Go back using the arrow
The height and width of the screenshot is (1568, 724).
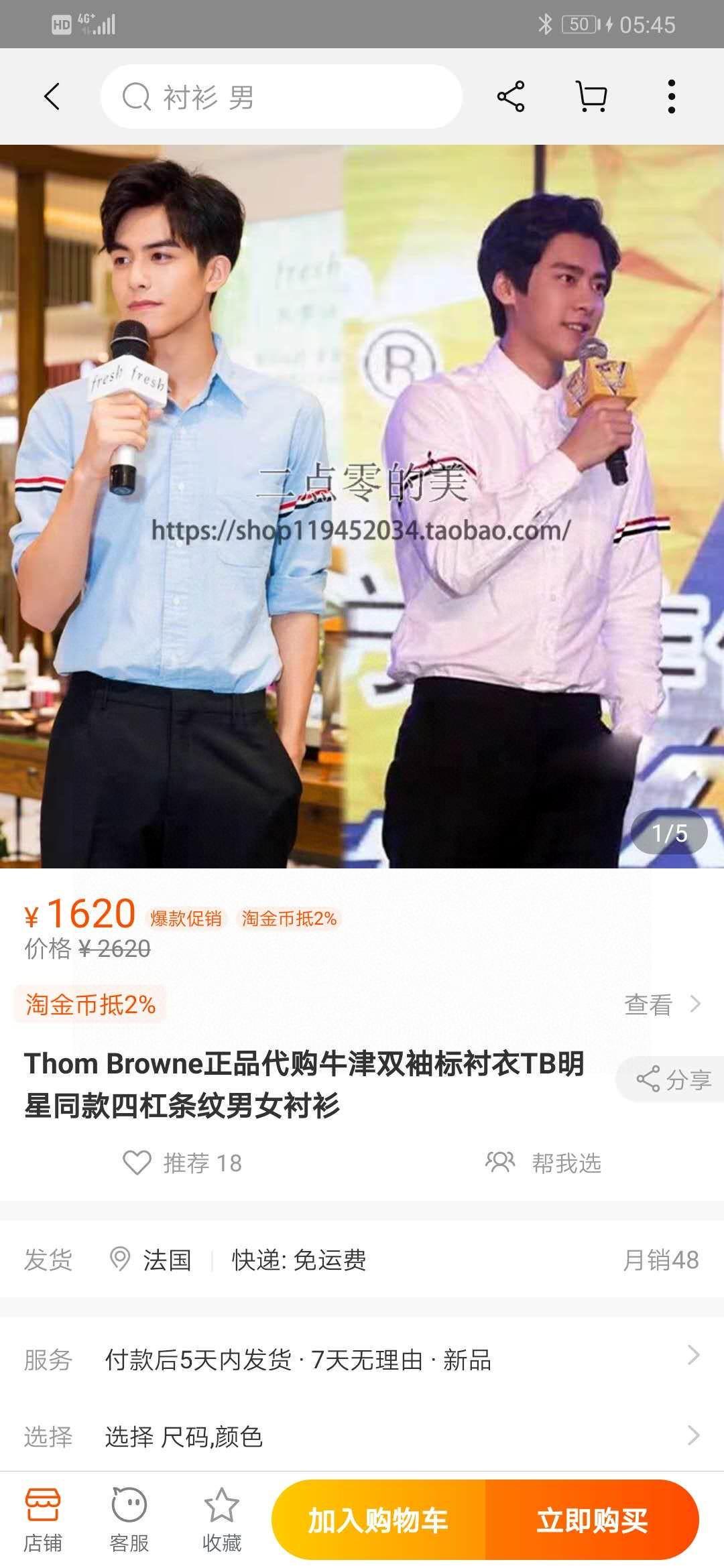pos(52,96)
